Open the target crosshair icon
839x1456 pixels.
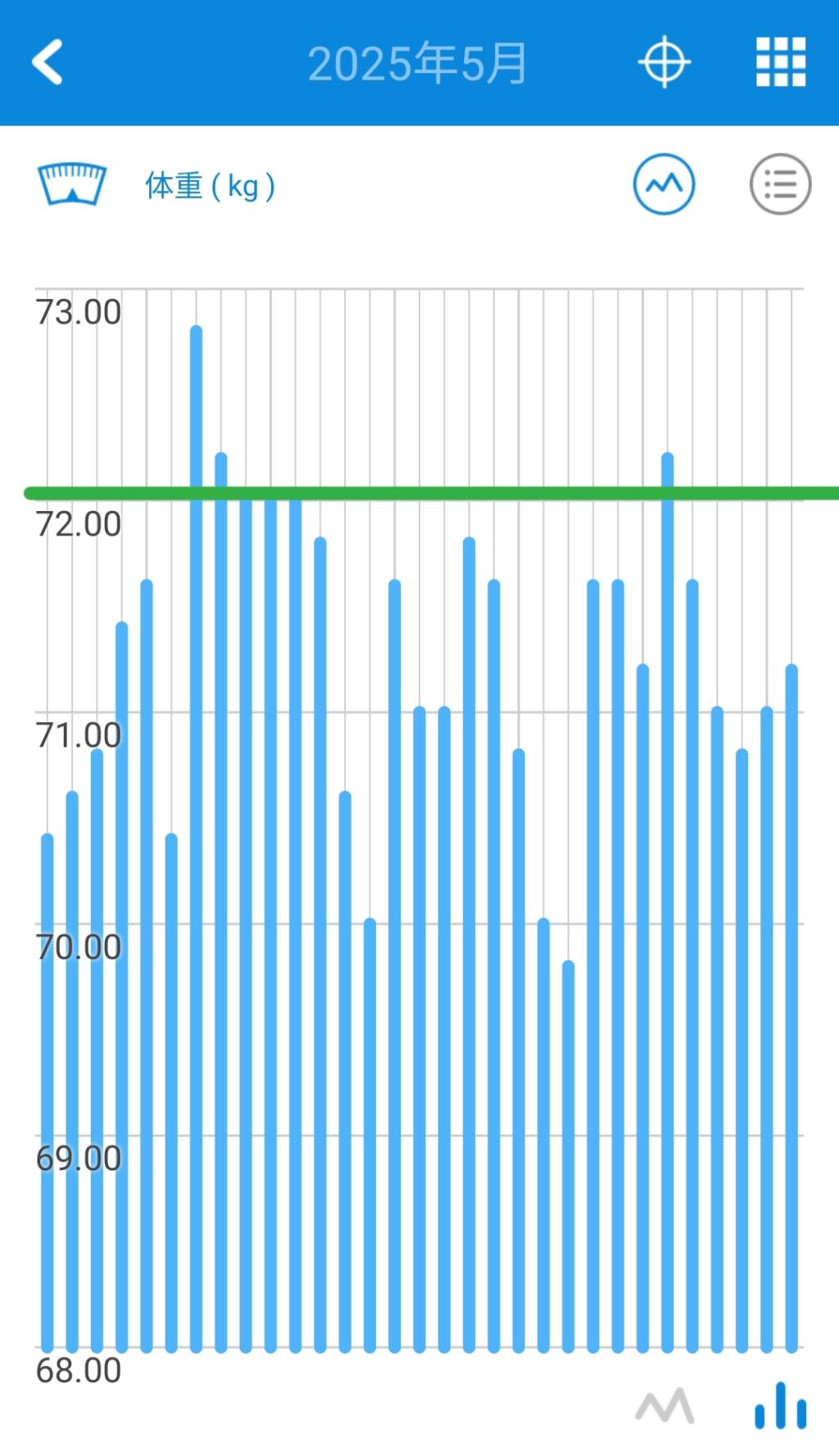pos(664,62)
